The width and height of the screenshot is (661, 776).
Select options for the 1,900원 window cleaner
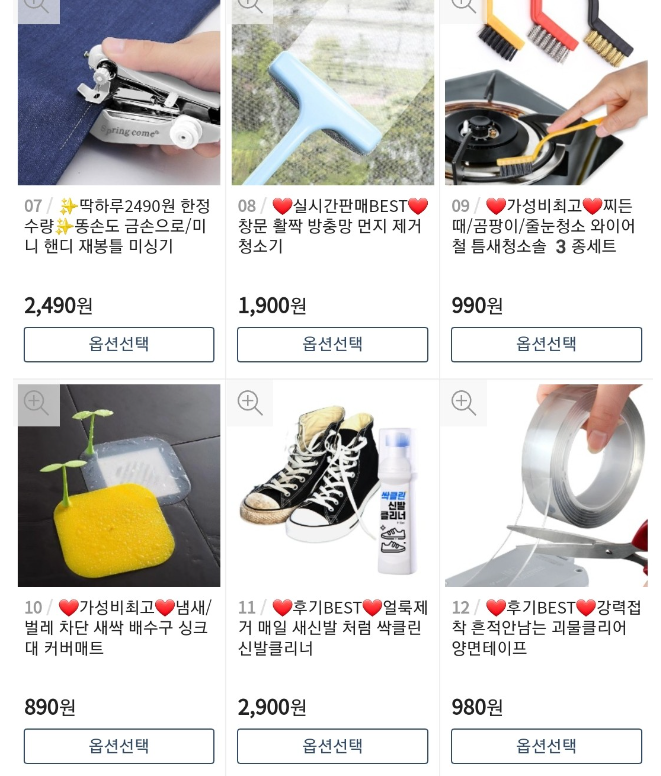coord(332,344)
